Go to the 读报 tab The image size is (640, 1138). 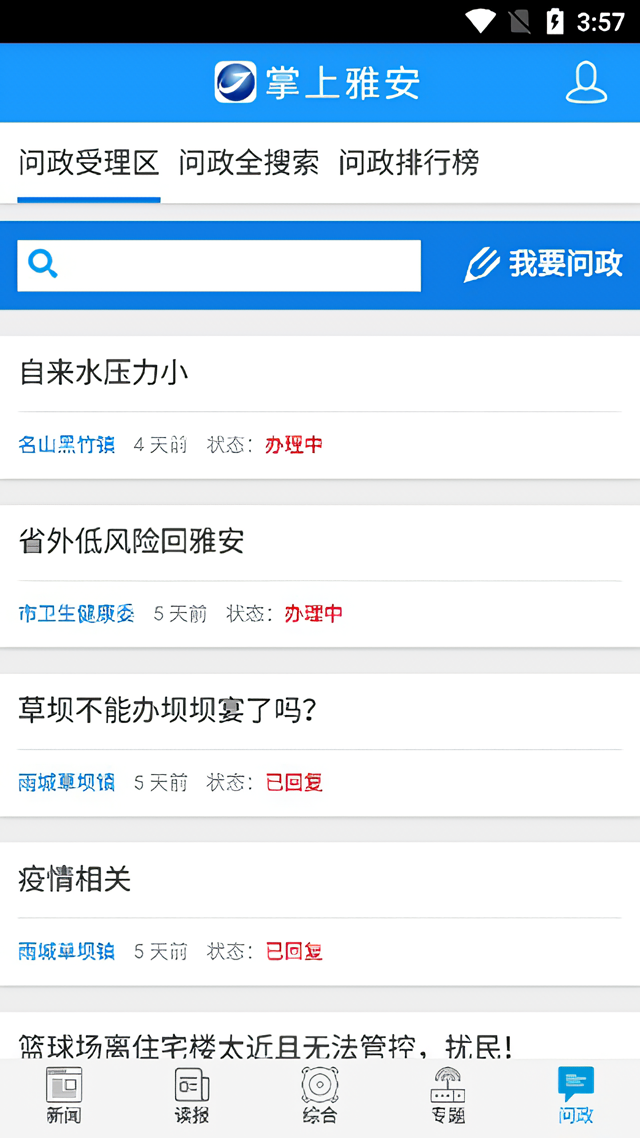tap(192, 1096)
